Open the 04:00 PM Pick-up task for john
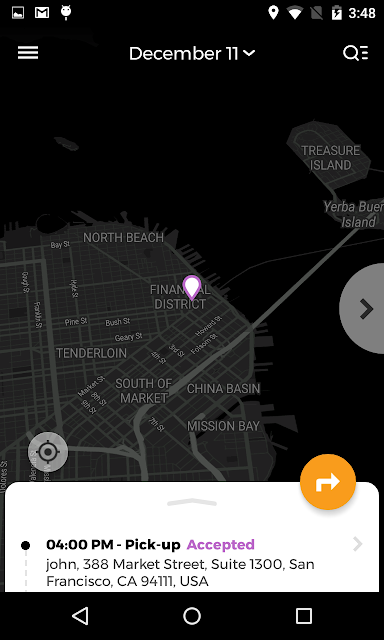Image resolution: width=384 pixels, height=640 pixels. pos(192,563)
